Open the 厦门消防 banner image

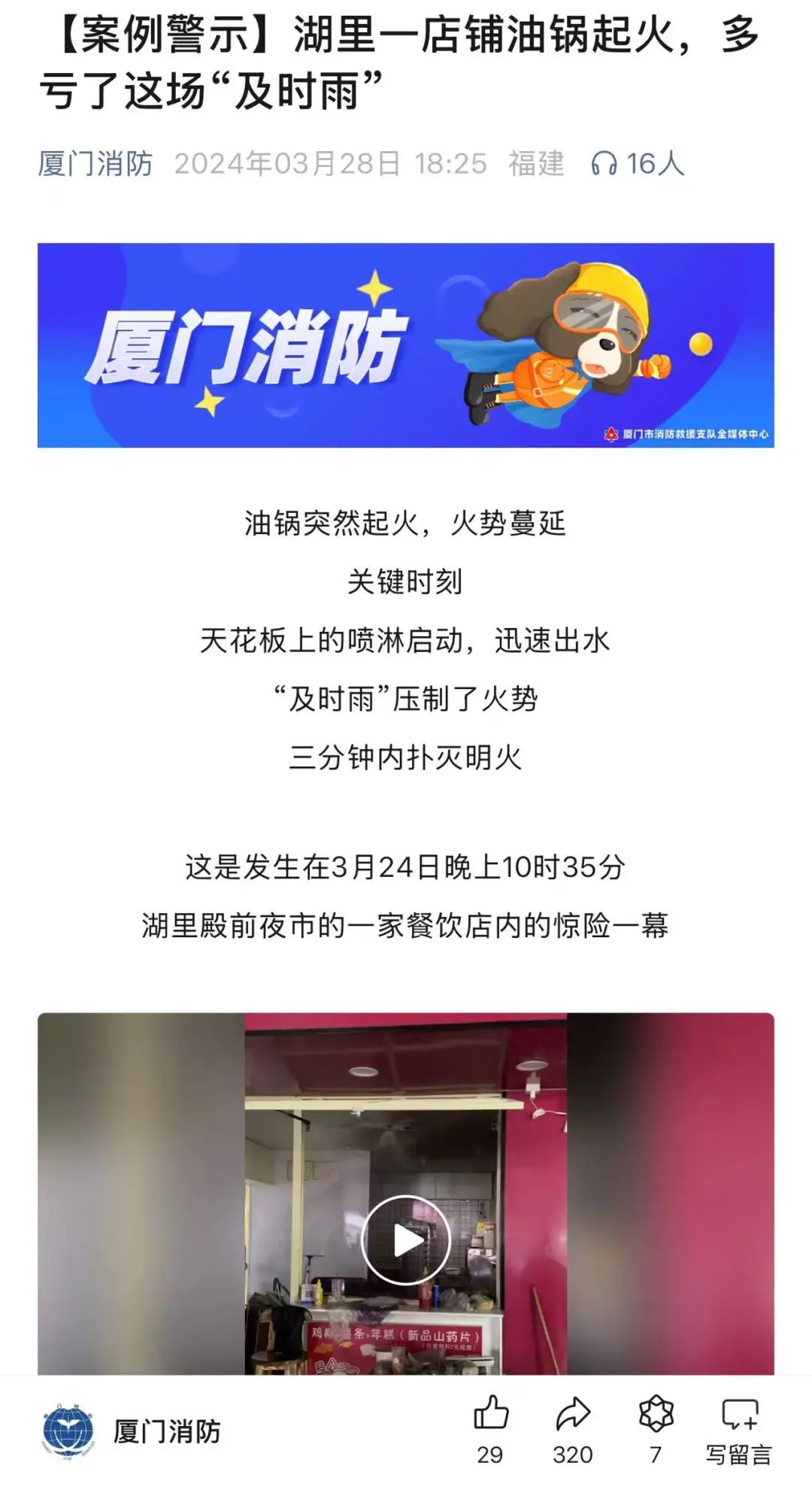406,345
